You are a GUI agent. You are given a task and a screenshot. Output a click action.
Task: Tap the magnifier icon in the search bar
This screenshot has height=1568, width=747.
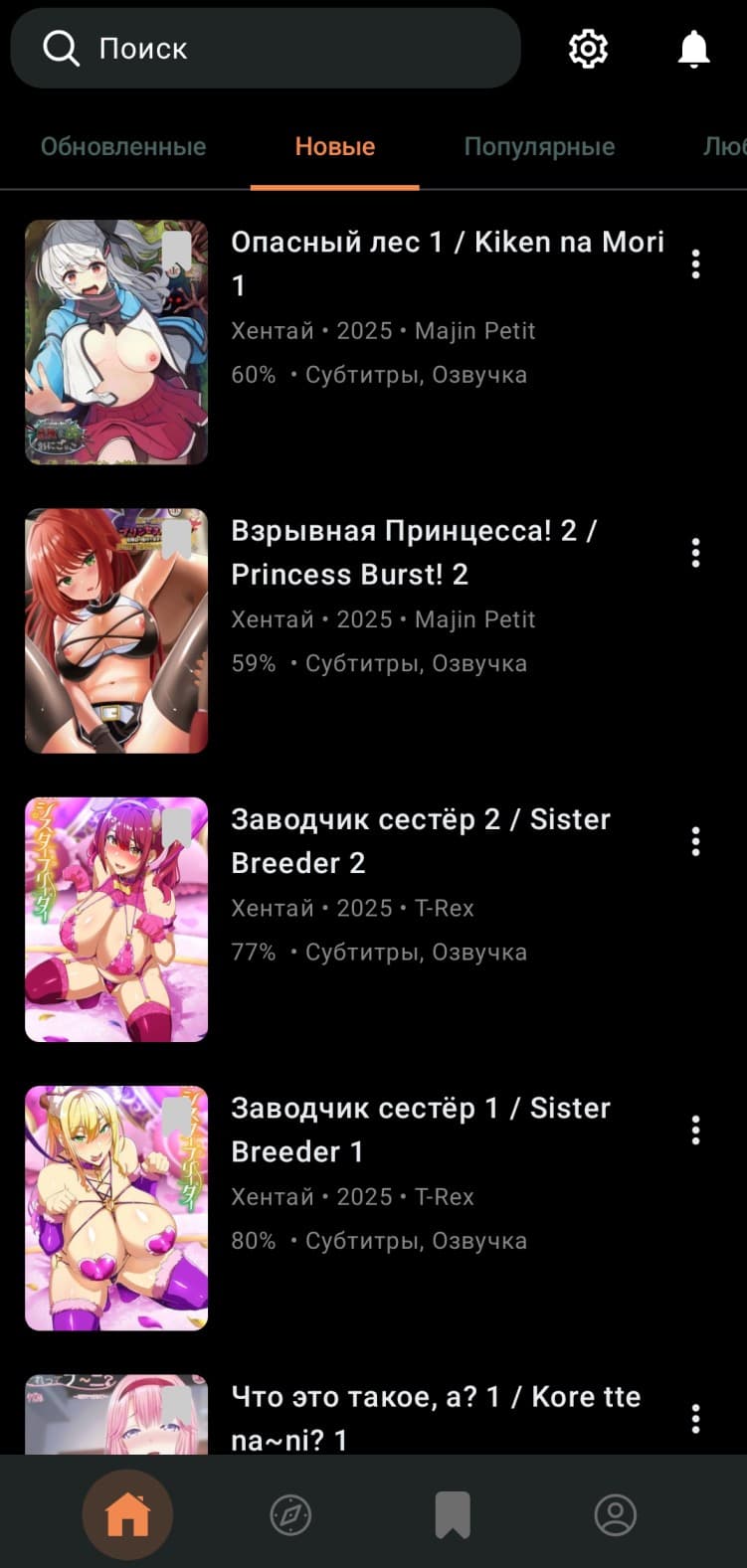(60, 48)
